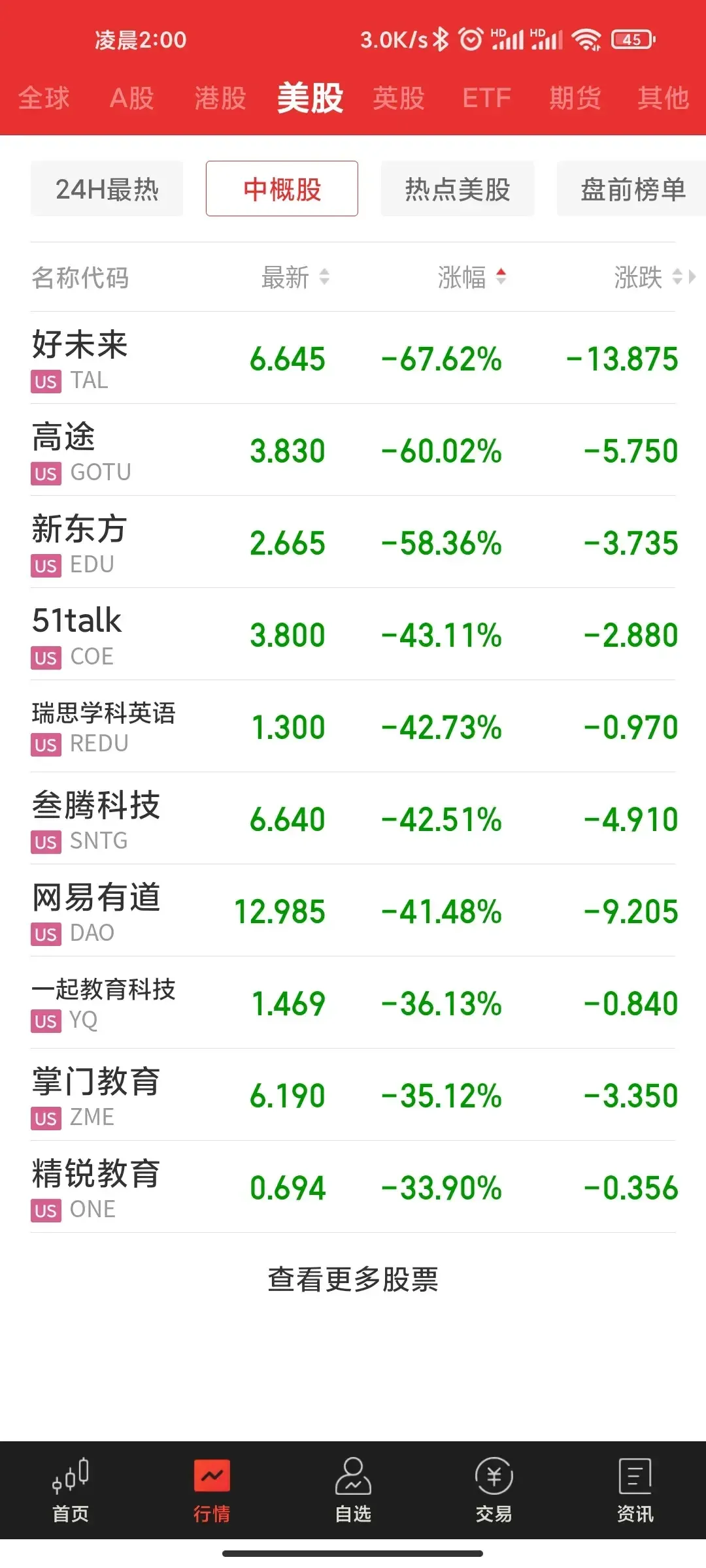
Task: Open the 51talk COE stock row
Action: point(353,634)
